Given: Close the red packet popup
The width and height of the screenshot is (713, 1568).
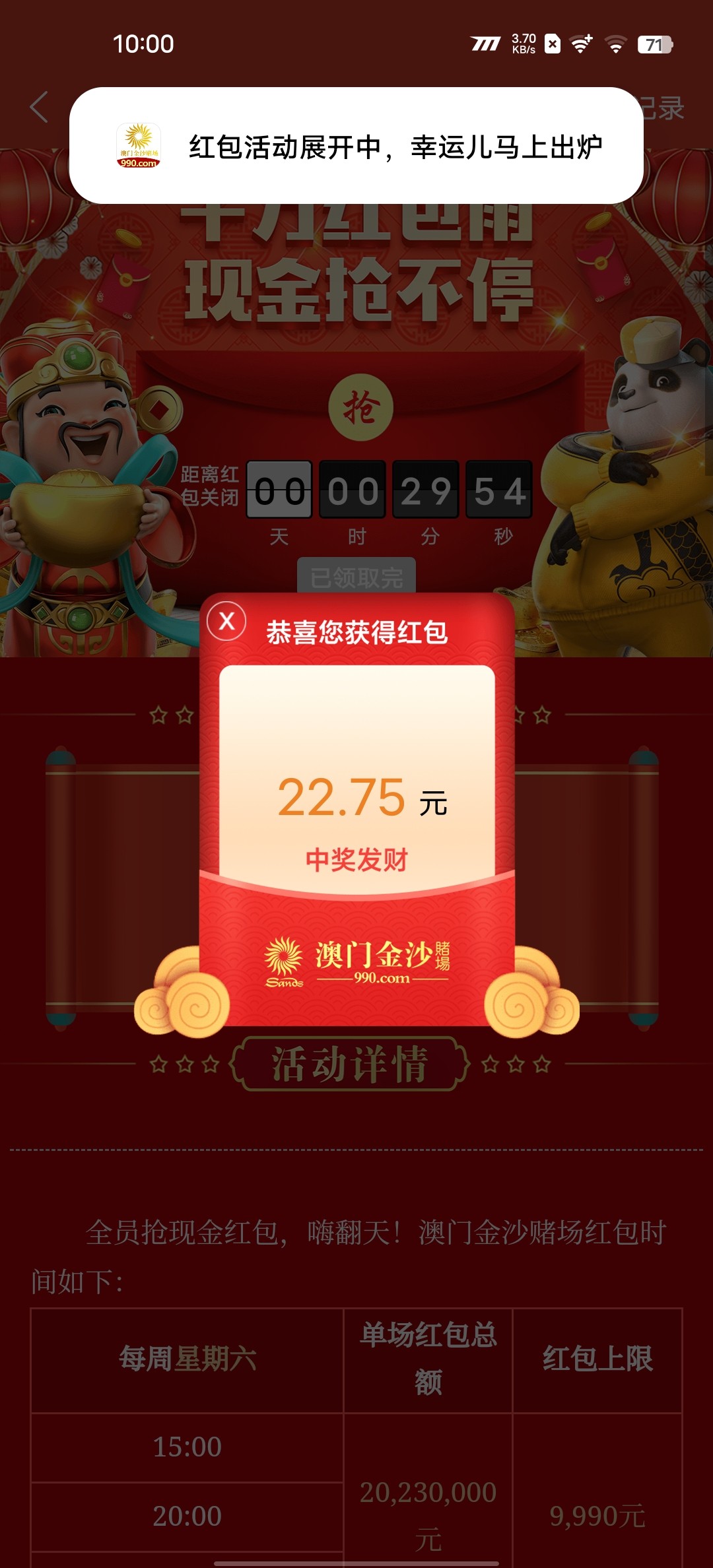Looking at the screenshot, I should pyautogui.click(x=226, y=621).
